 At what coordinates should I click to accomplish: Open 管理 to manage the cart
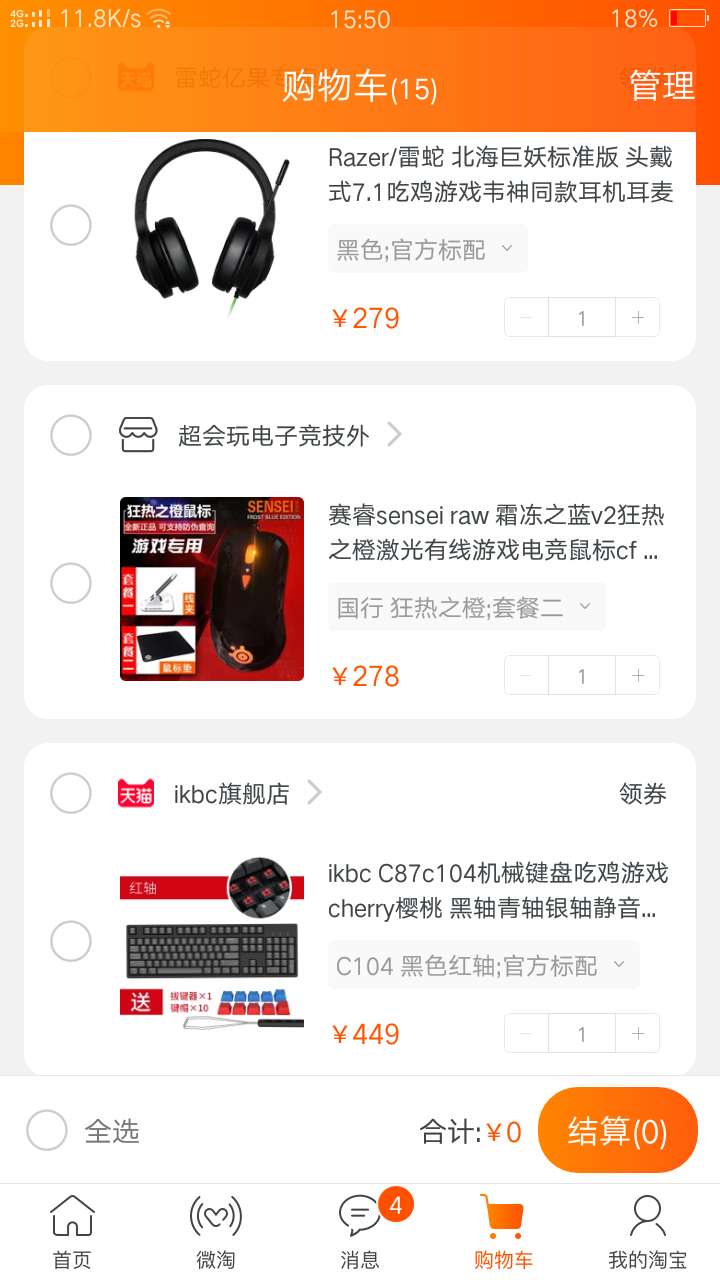click(x=661, y=86)
